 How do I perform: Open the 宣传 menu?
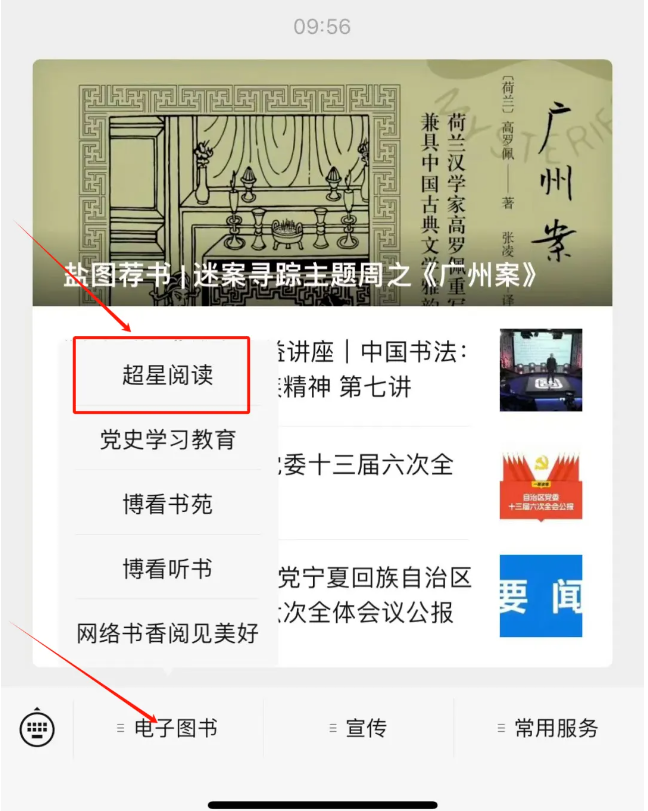click(x=358, y=728)
